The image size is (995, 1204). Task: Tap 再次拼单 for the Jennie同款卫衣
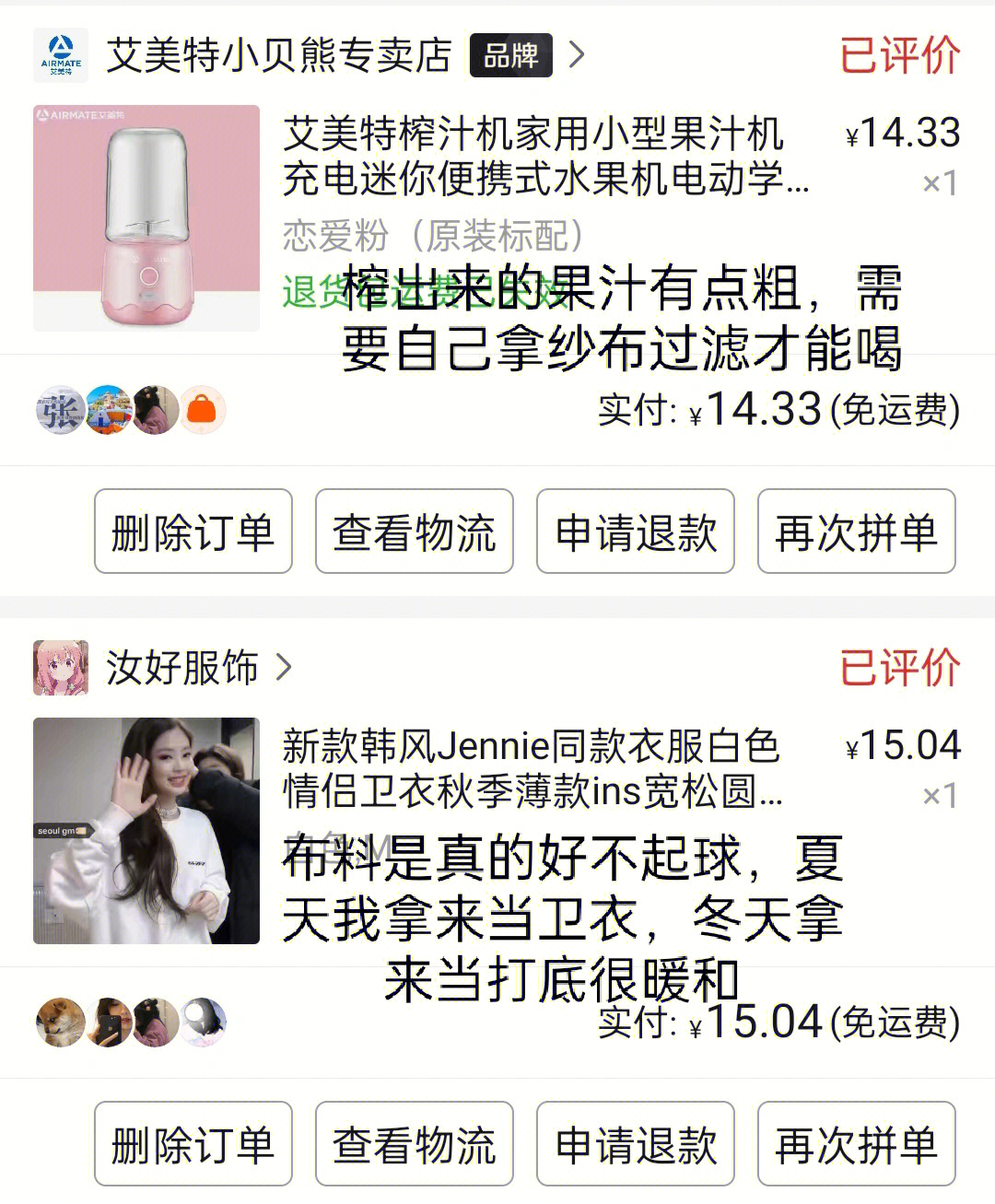coord(856,1145)
